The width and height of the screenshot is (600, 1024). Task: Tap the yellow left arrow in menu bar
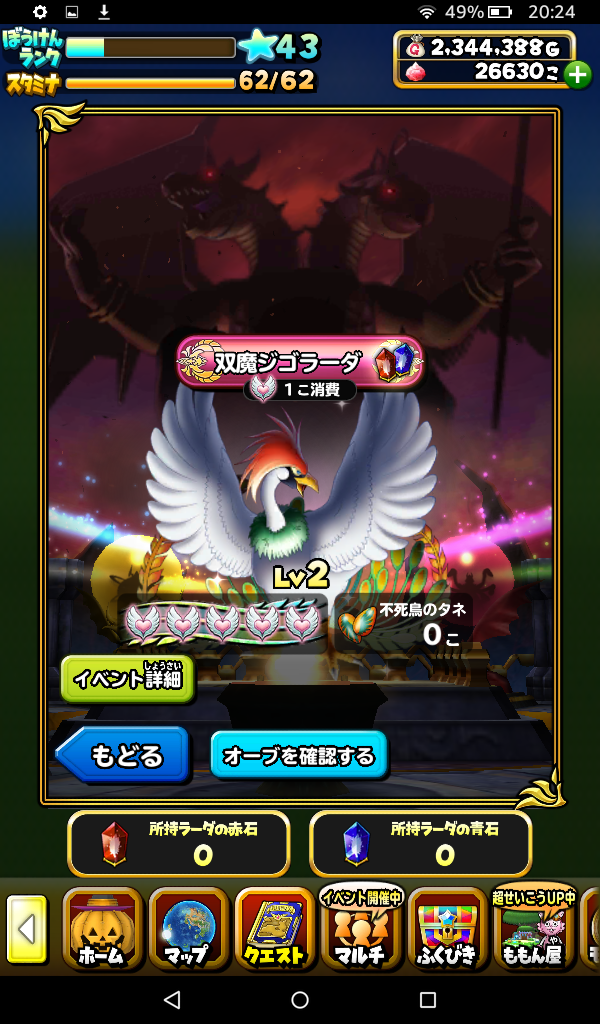pos(26,930)
